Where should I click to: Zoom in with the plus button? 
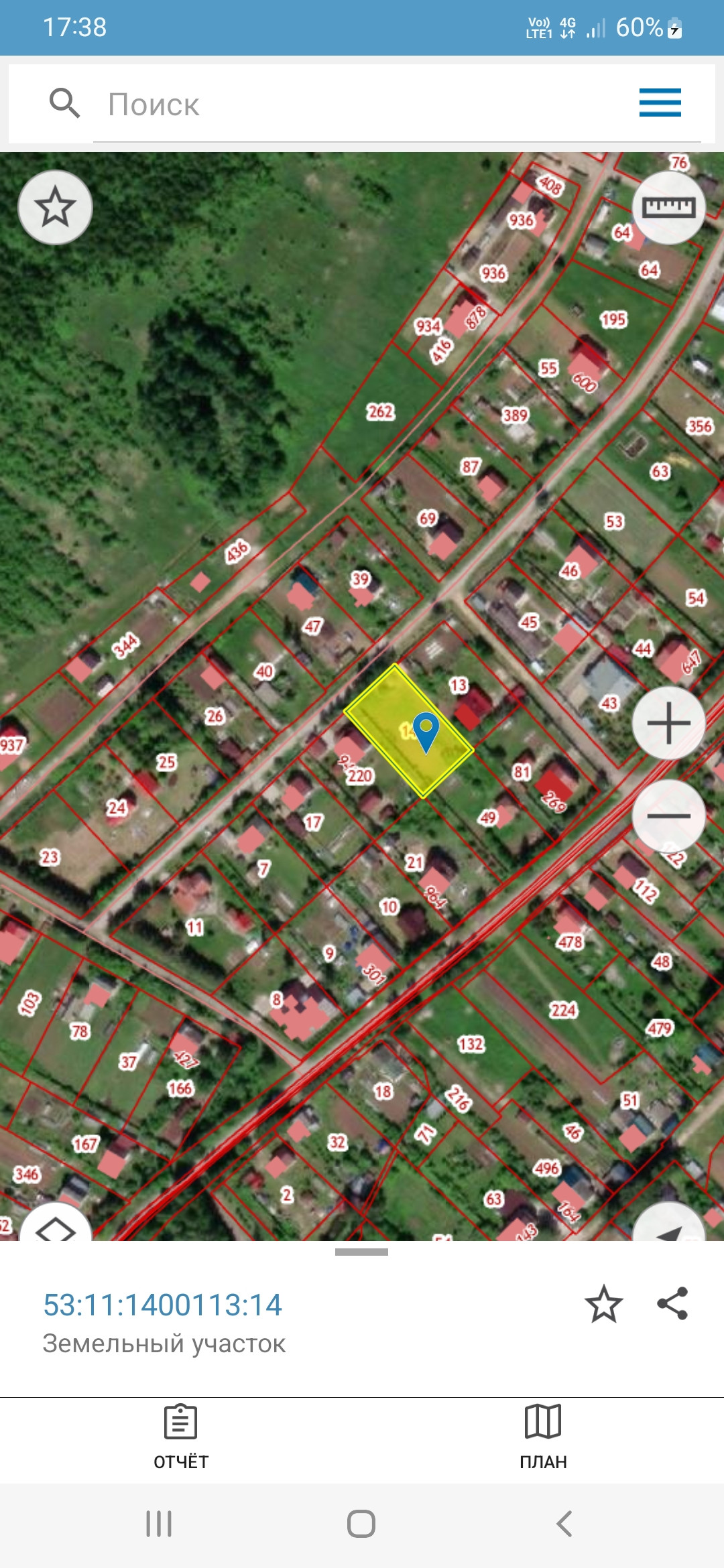pyautogui.click(x=668, y=723)
